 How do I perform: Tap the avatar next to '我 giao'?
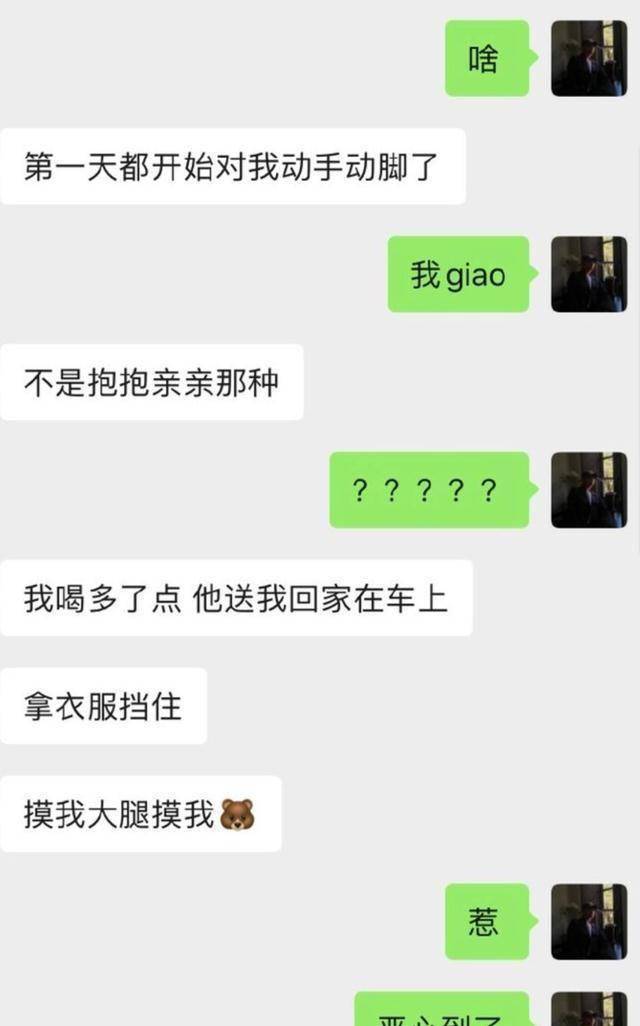pyautogui.click(x=588, y=274)
